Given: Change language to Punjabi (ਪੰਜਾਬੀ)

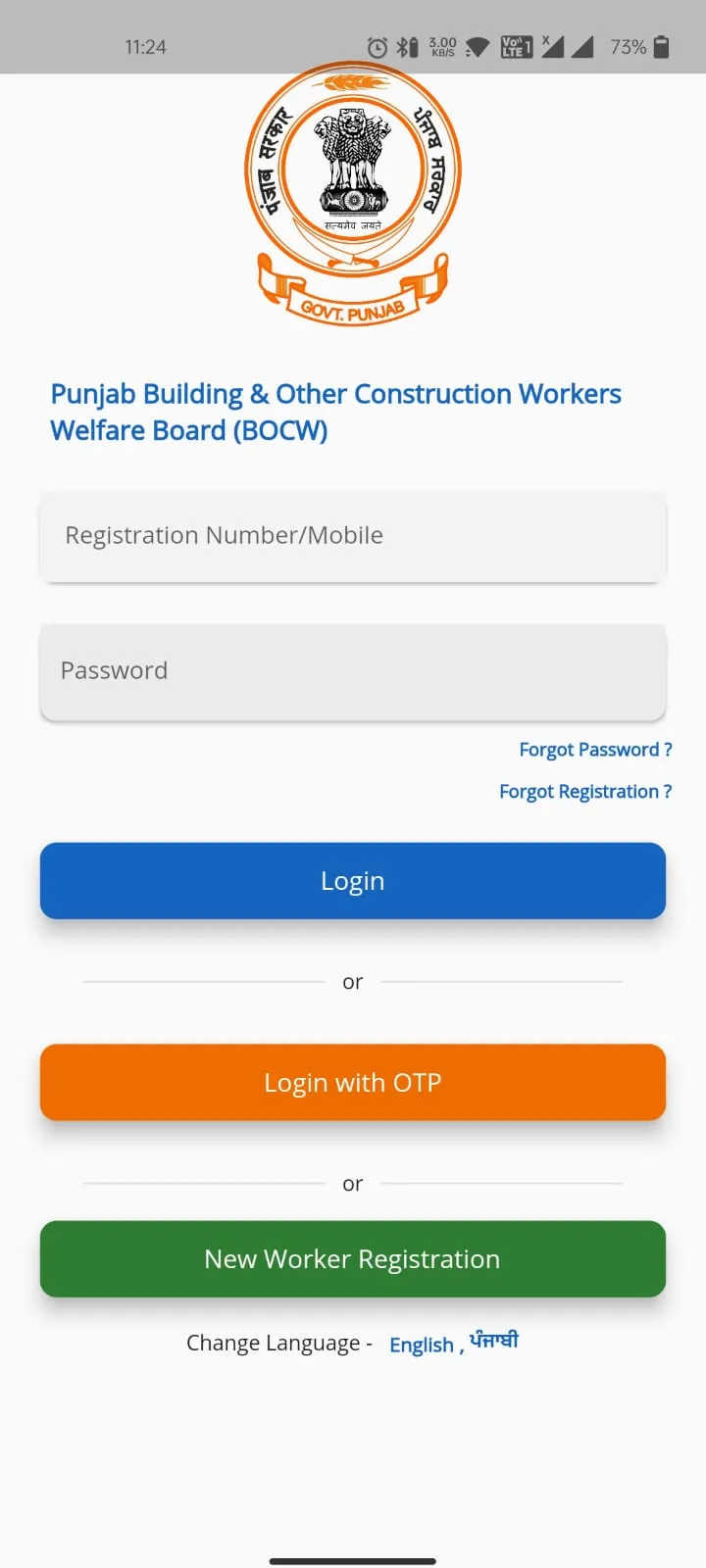Looking at the screenshot, I should (494, 1341).
